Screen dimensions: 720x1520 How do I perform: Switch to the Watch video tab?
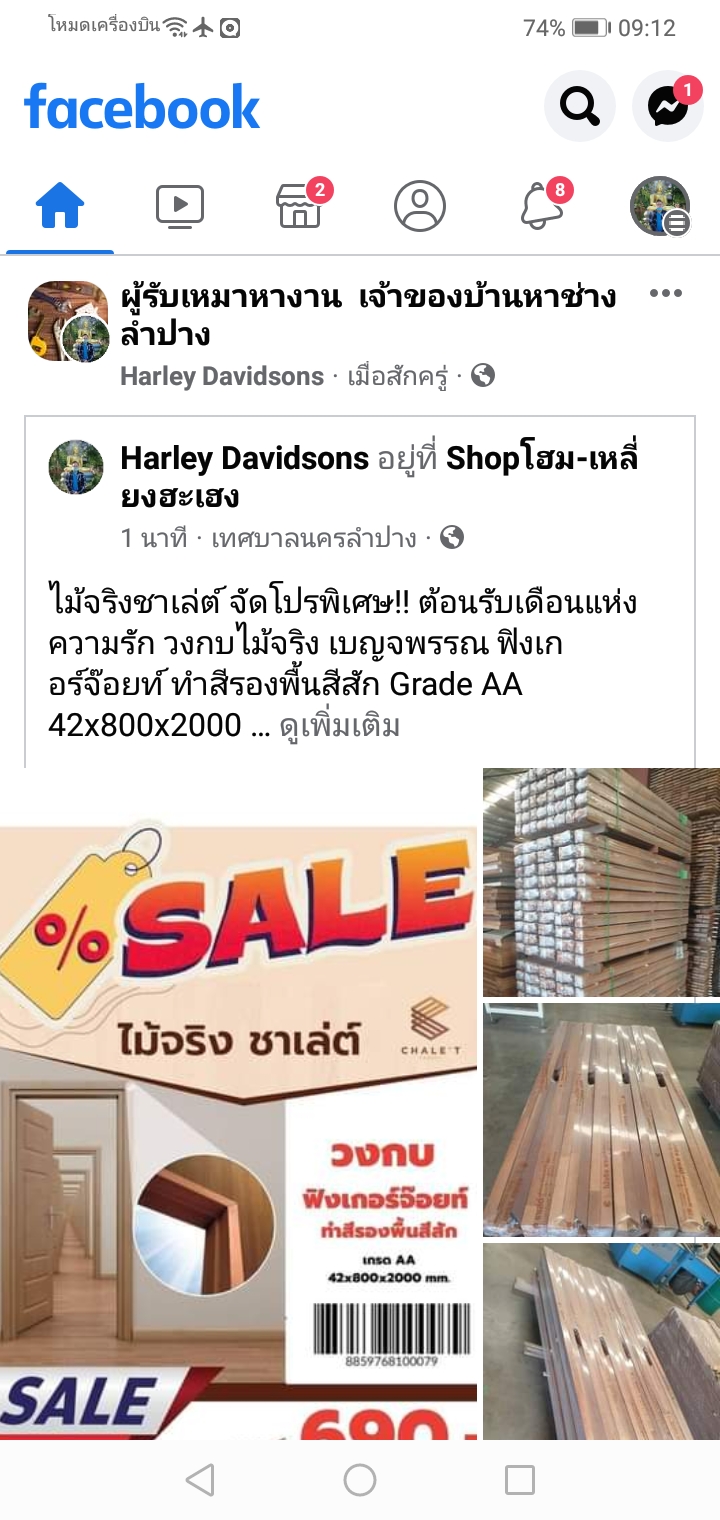pos(180,207)
